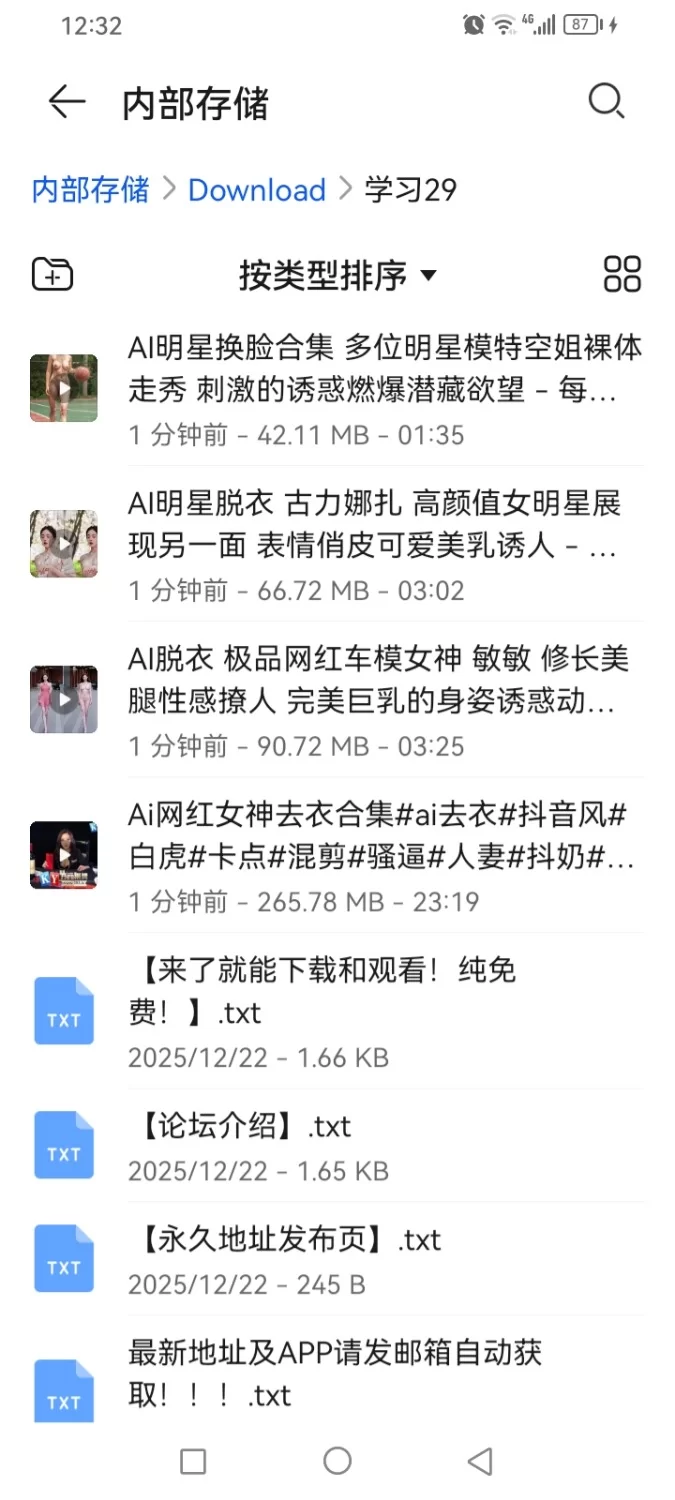
Task: Expand the 按类型排序 sort dropdown
Action: coord(337,275)
